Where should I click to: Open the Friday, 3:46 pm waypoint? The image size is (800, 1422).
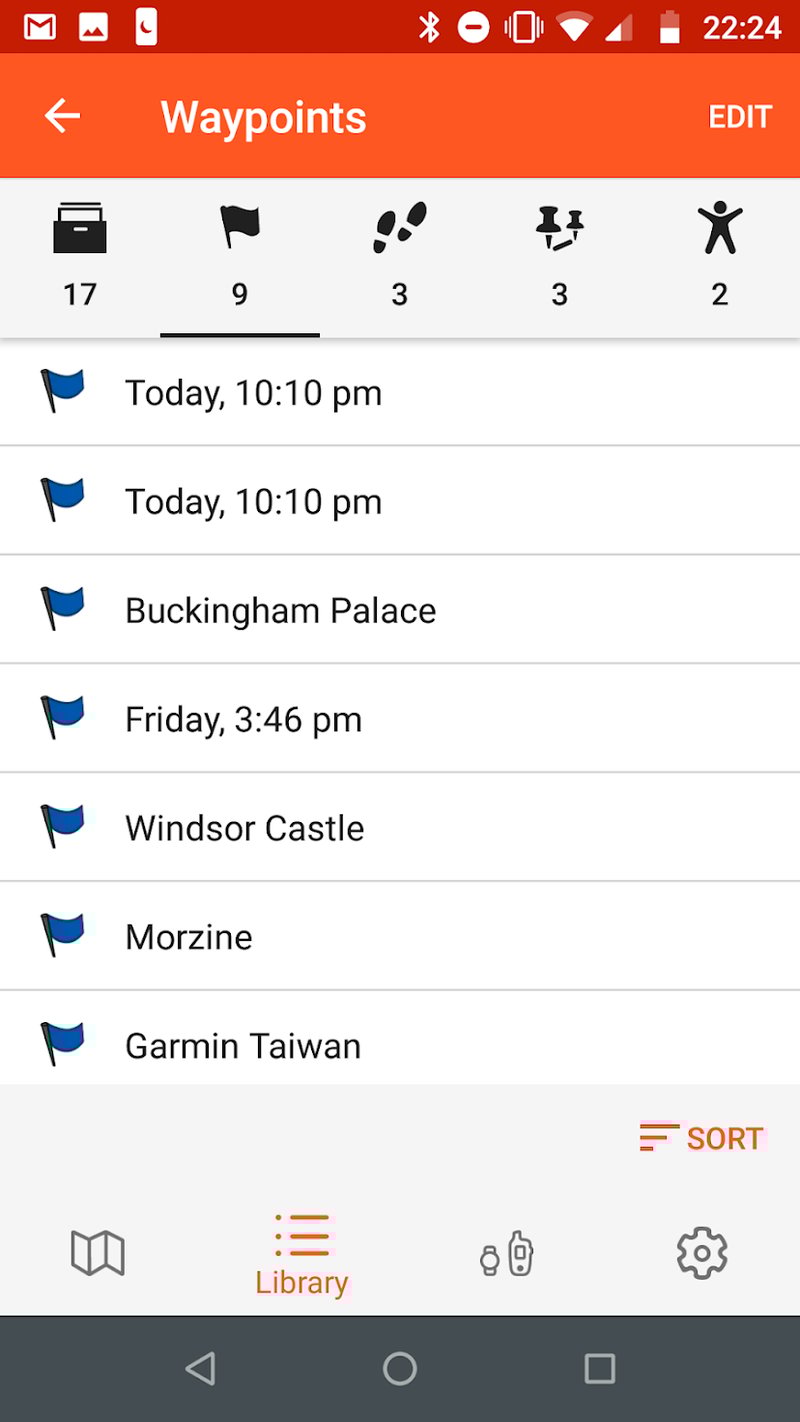[400, 719]
